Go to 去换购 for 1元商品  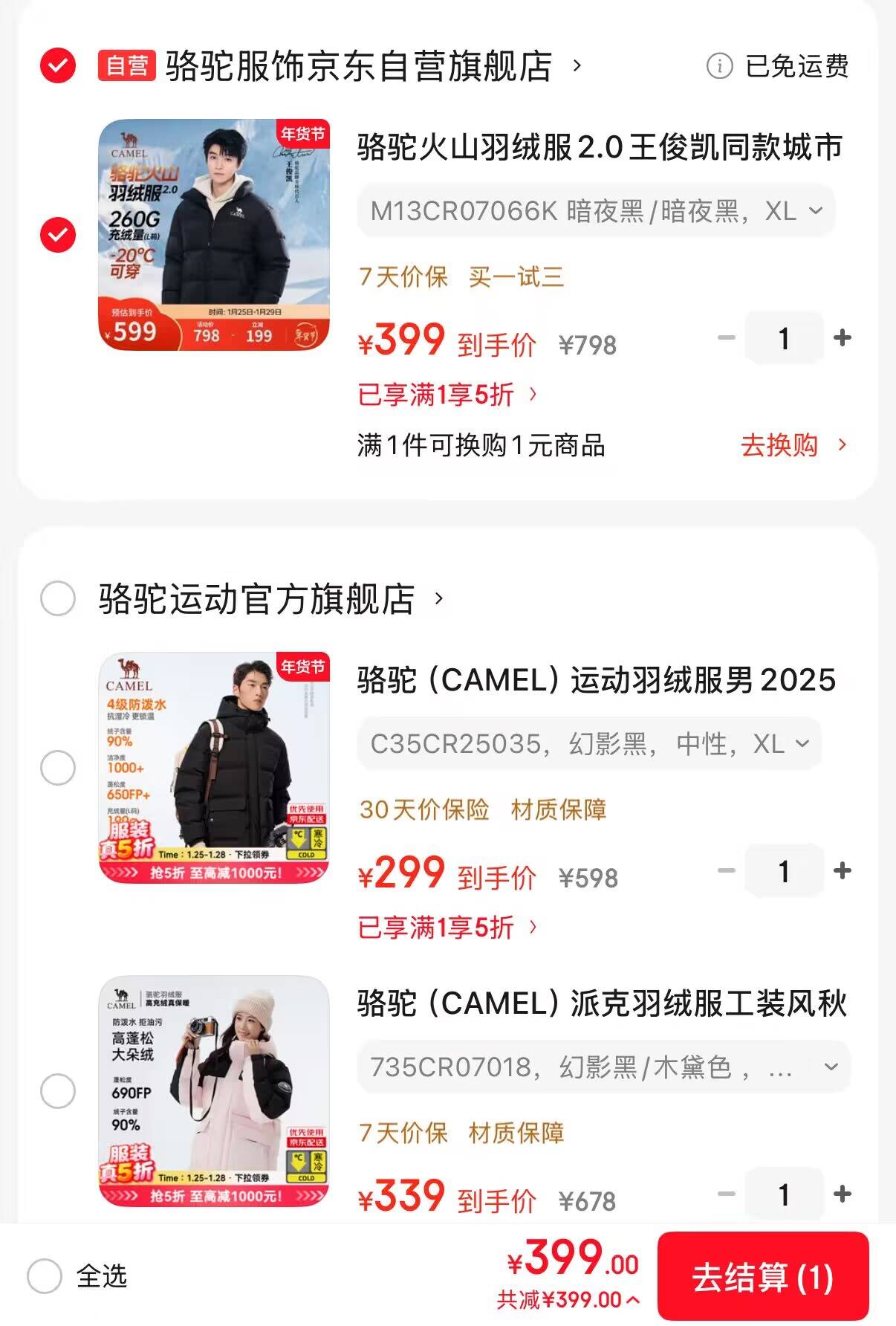click(792, 445)
